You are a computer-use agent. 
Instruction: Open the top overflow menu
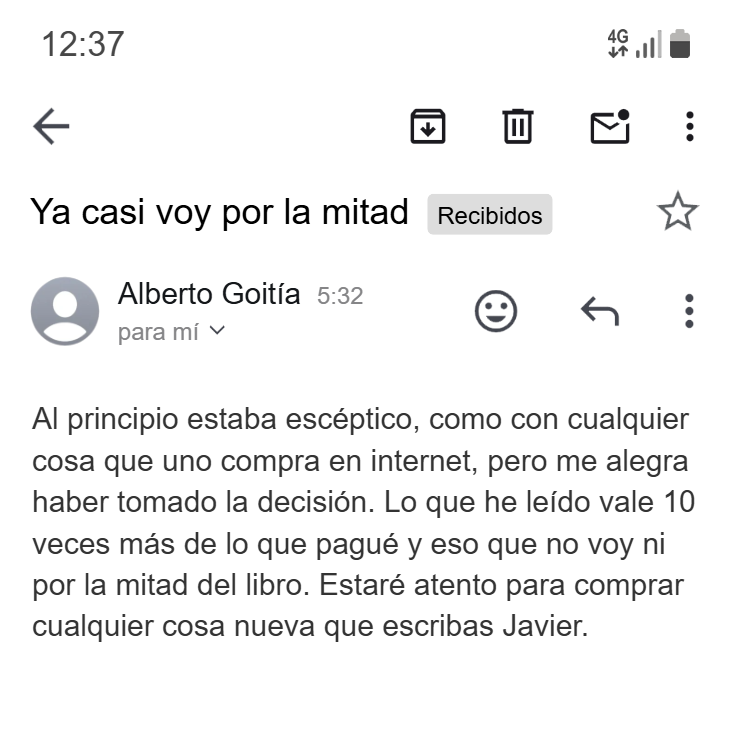pos(689,126)
